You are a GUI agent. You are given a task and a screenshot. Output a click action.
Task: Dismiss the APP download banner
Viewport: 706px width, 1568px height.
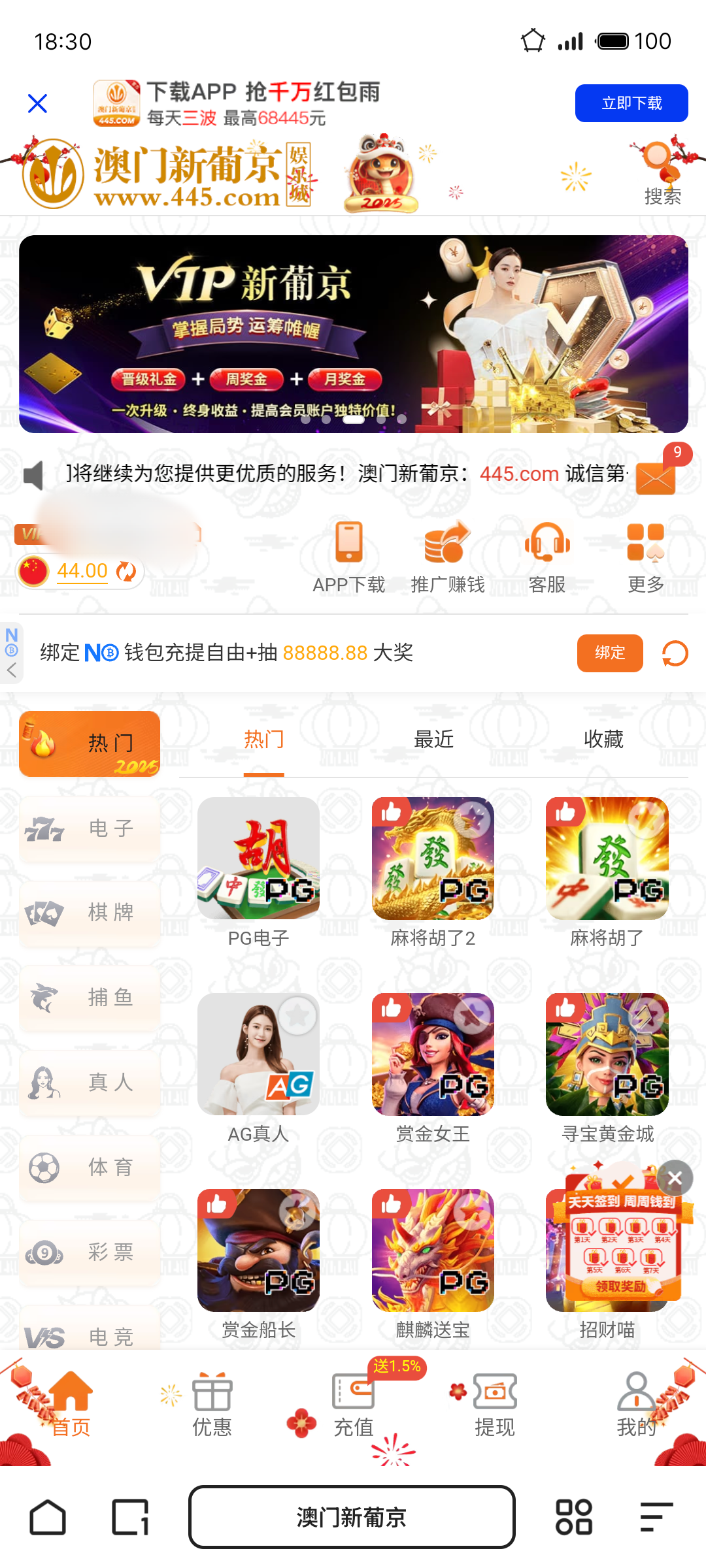pos(37,103)
